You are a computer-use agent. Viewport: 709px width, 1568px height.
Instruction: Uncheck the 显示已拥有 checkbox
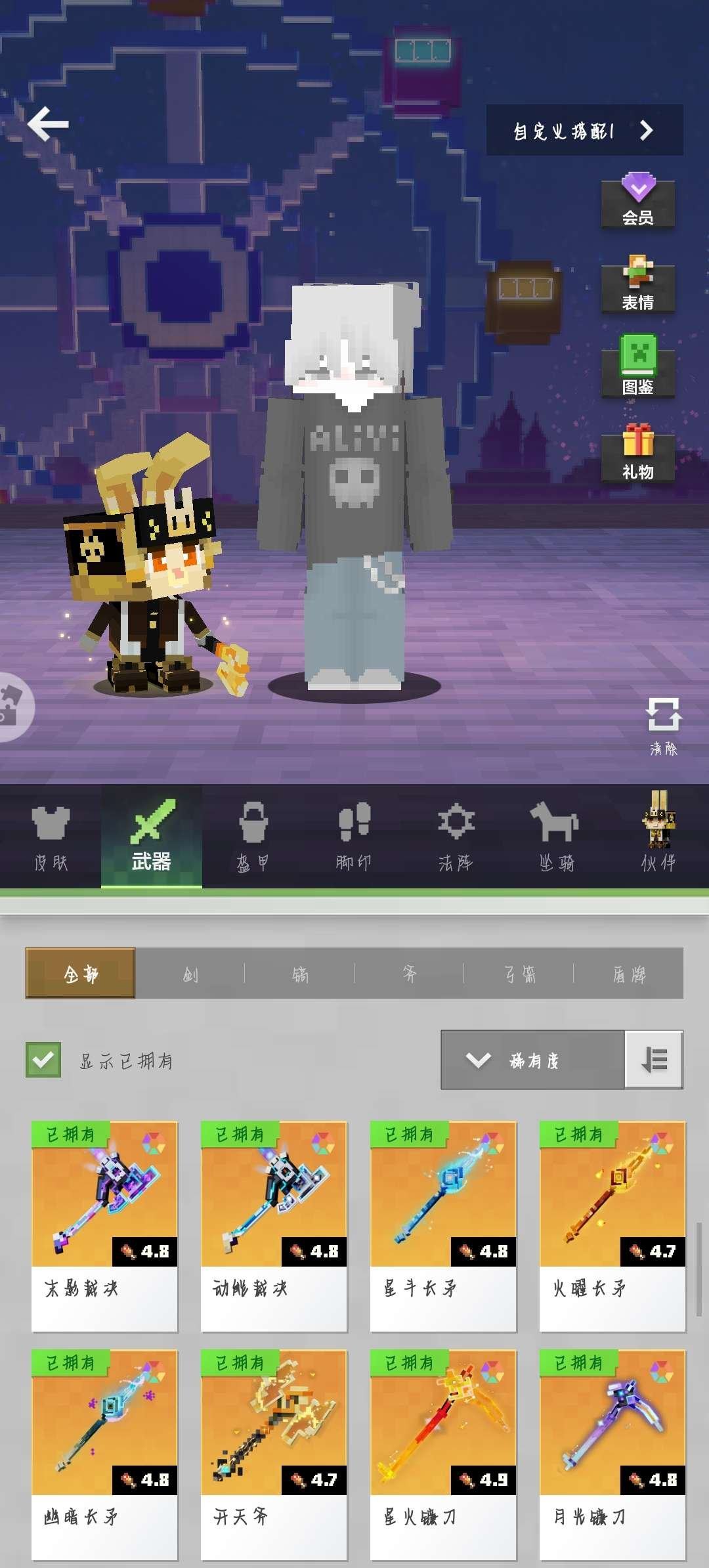click(x=43, y=1060)
